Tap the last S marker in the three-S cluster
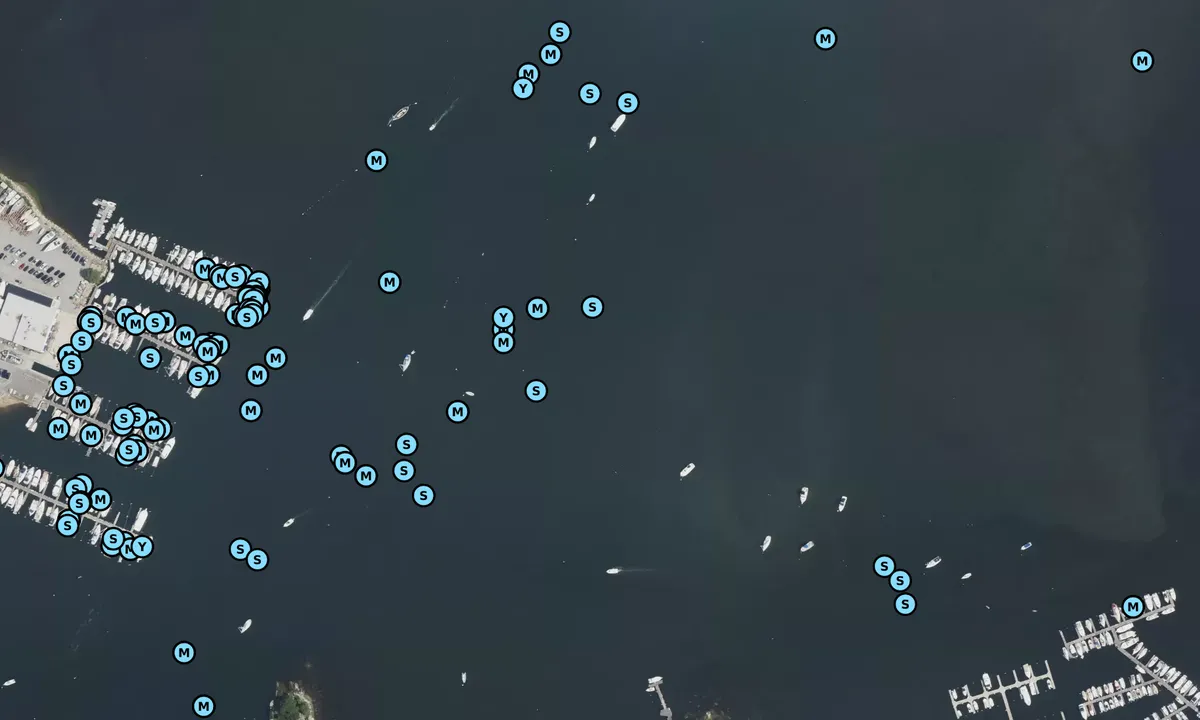Image resolution: width=1200 pixels, height=720 pixels. pos(905,604)
